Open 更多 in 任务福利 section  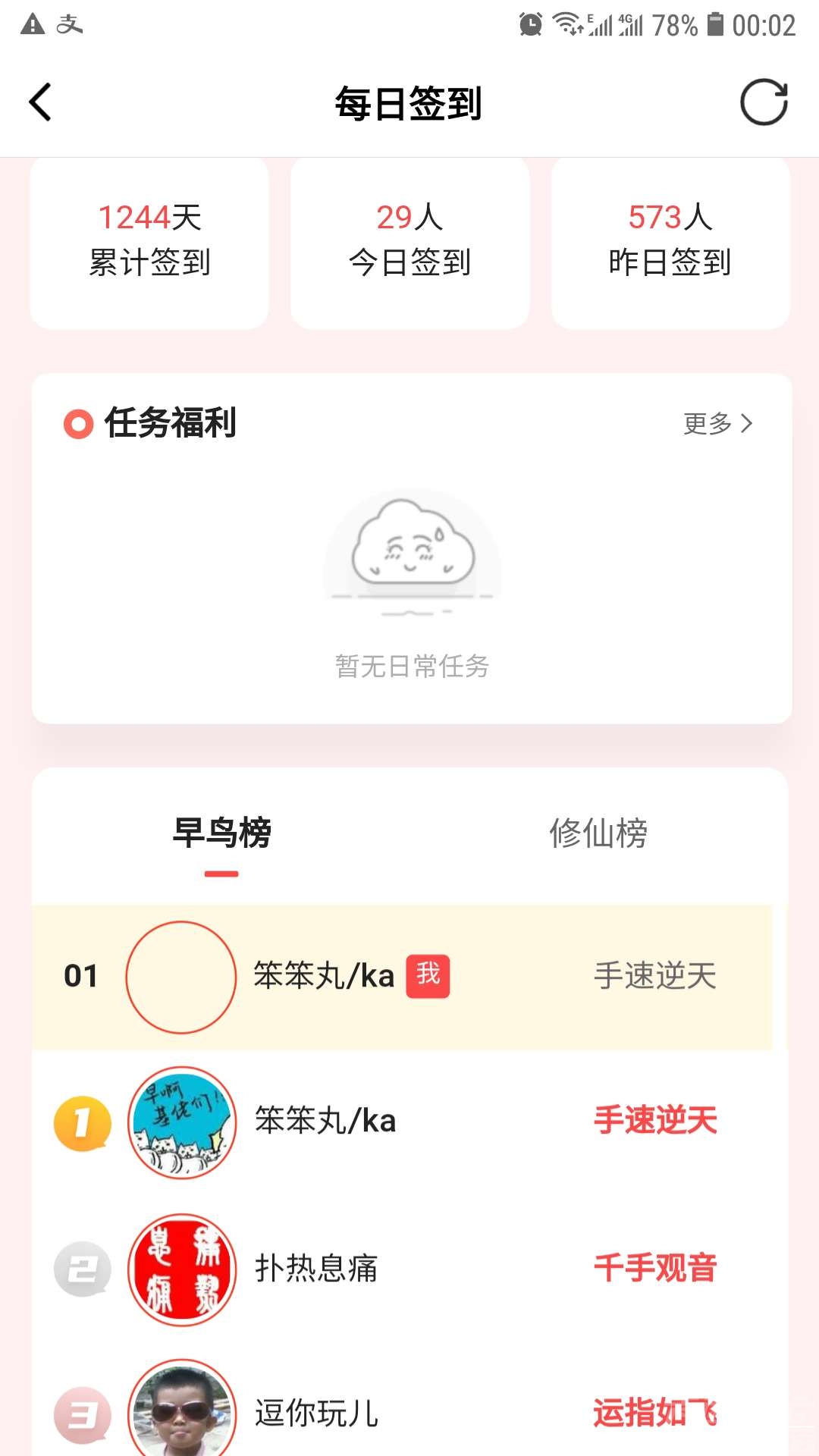coord(717,423)
